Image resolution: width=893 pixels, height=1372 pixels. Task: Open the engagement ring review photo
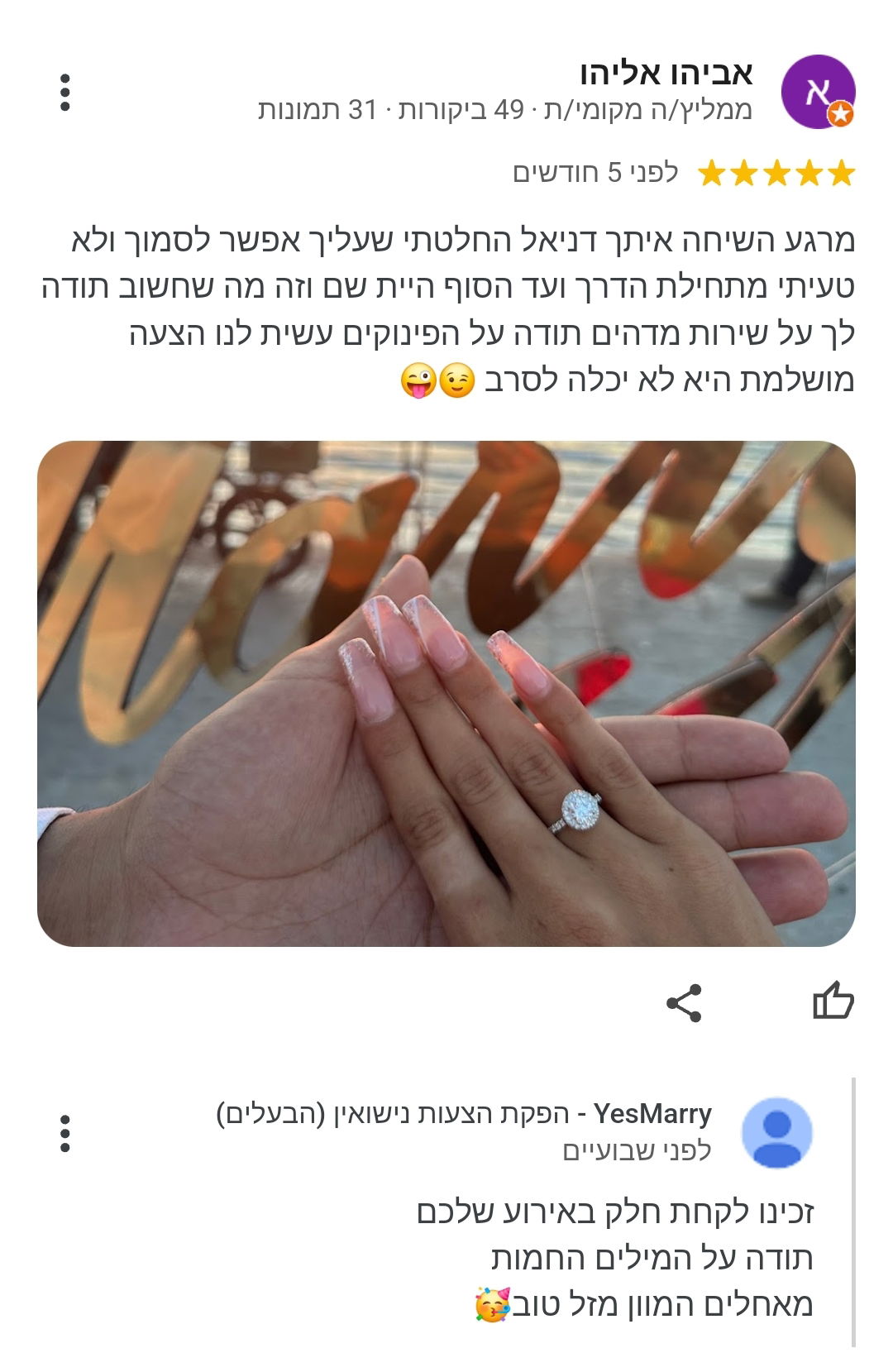(x=446, y=693)
